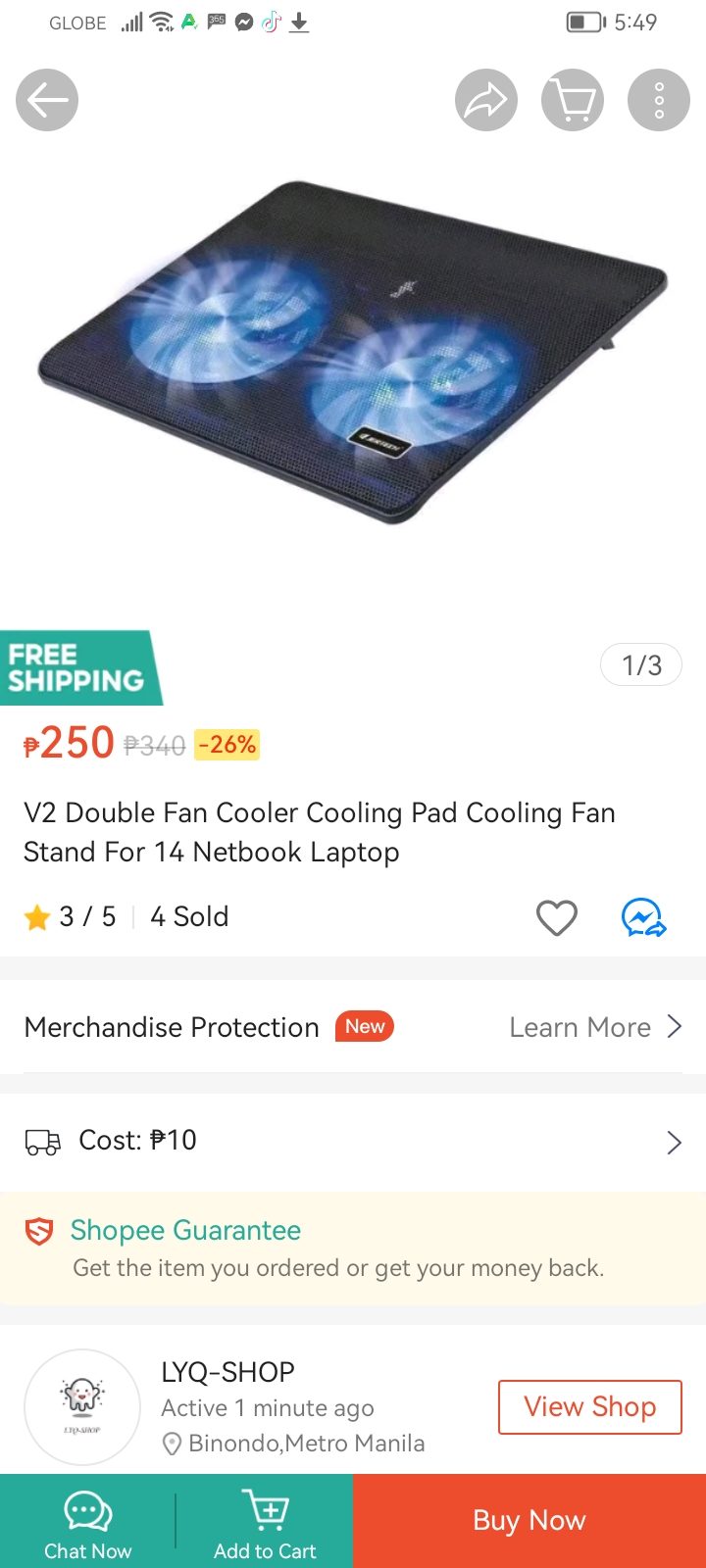Add product to favorites with heart icon
706x1568 pixels.
[556, 917]
